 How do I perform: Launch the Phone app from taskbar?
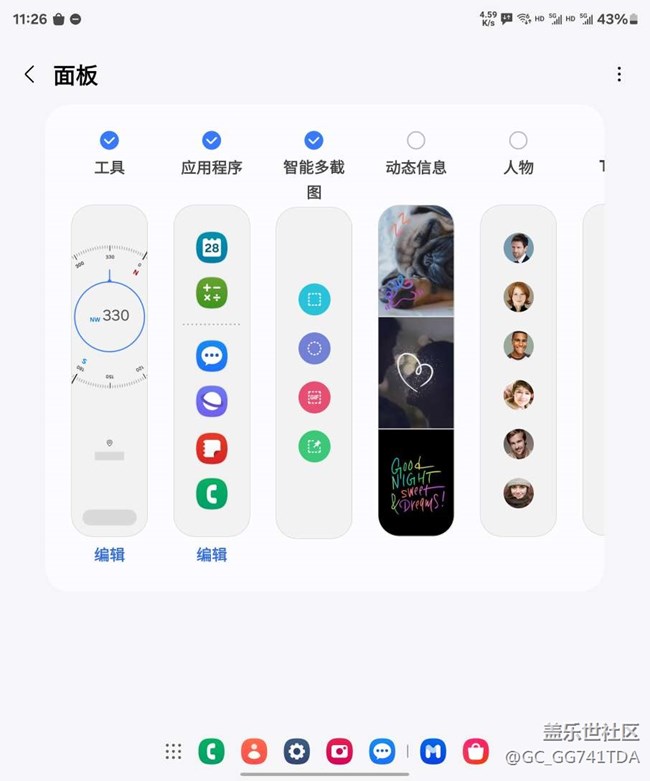[211, 751]
